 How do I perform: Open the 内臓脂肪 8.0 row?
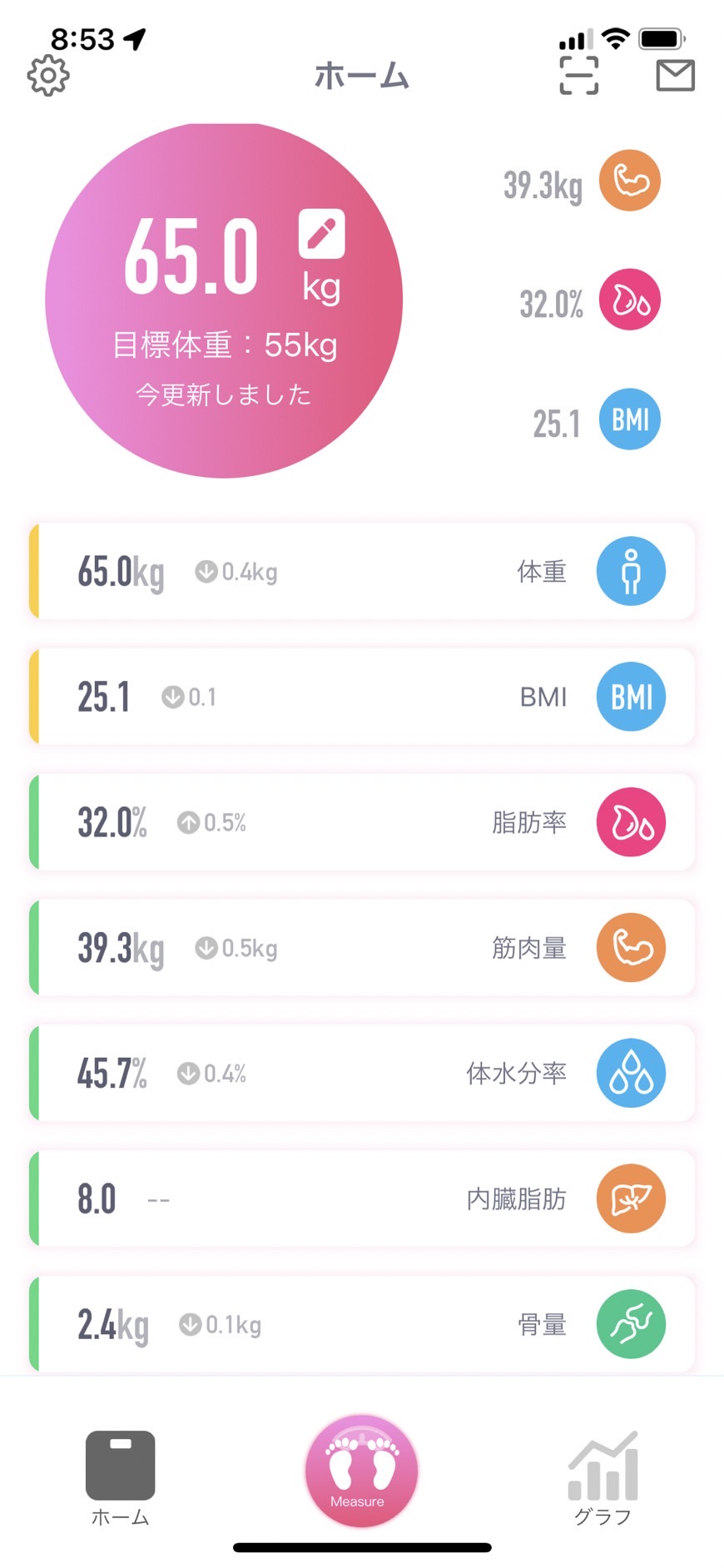pos(362,1199)
